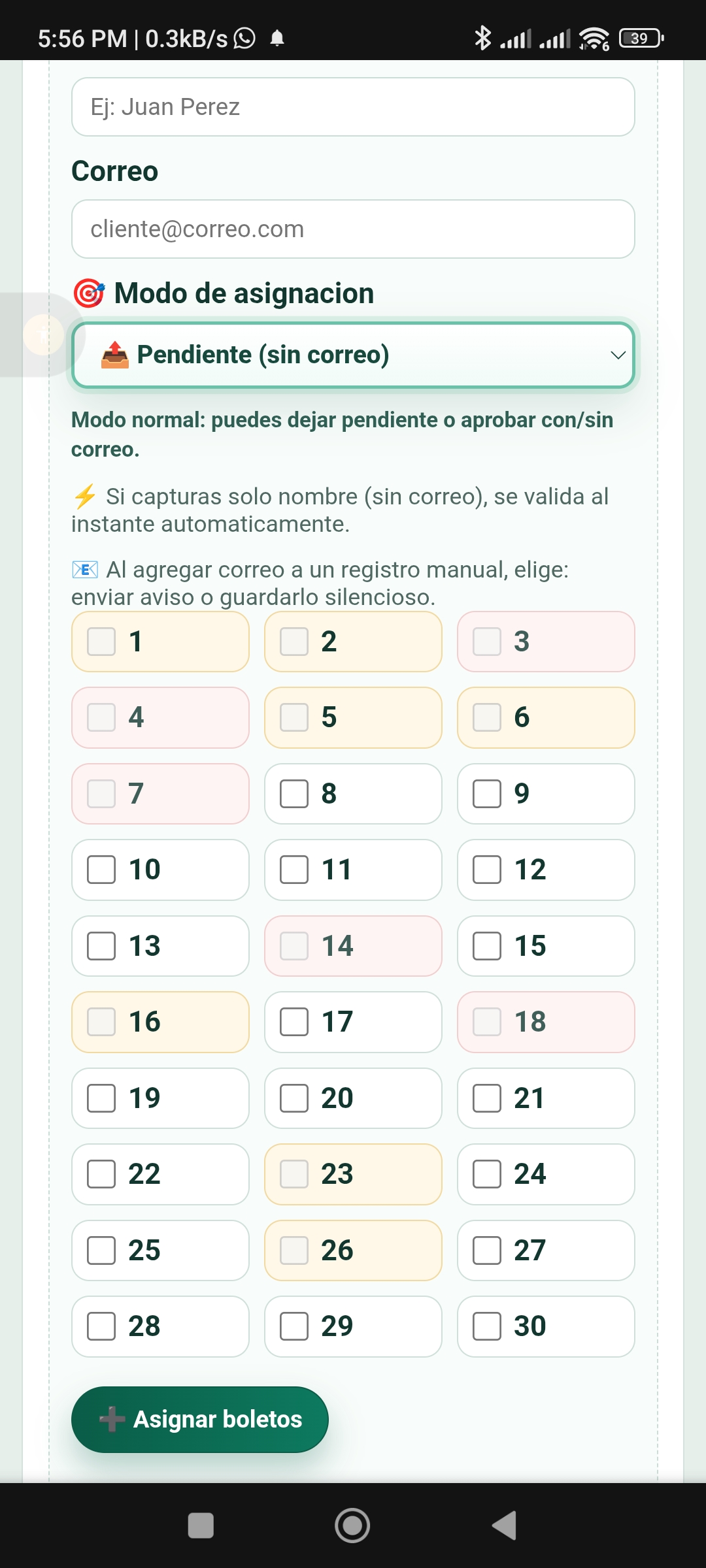Viewport: 706px width, 1568px height.
Task: Check the box for ticket 30
Action: click(486, 1326)
